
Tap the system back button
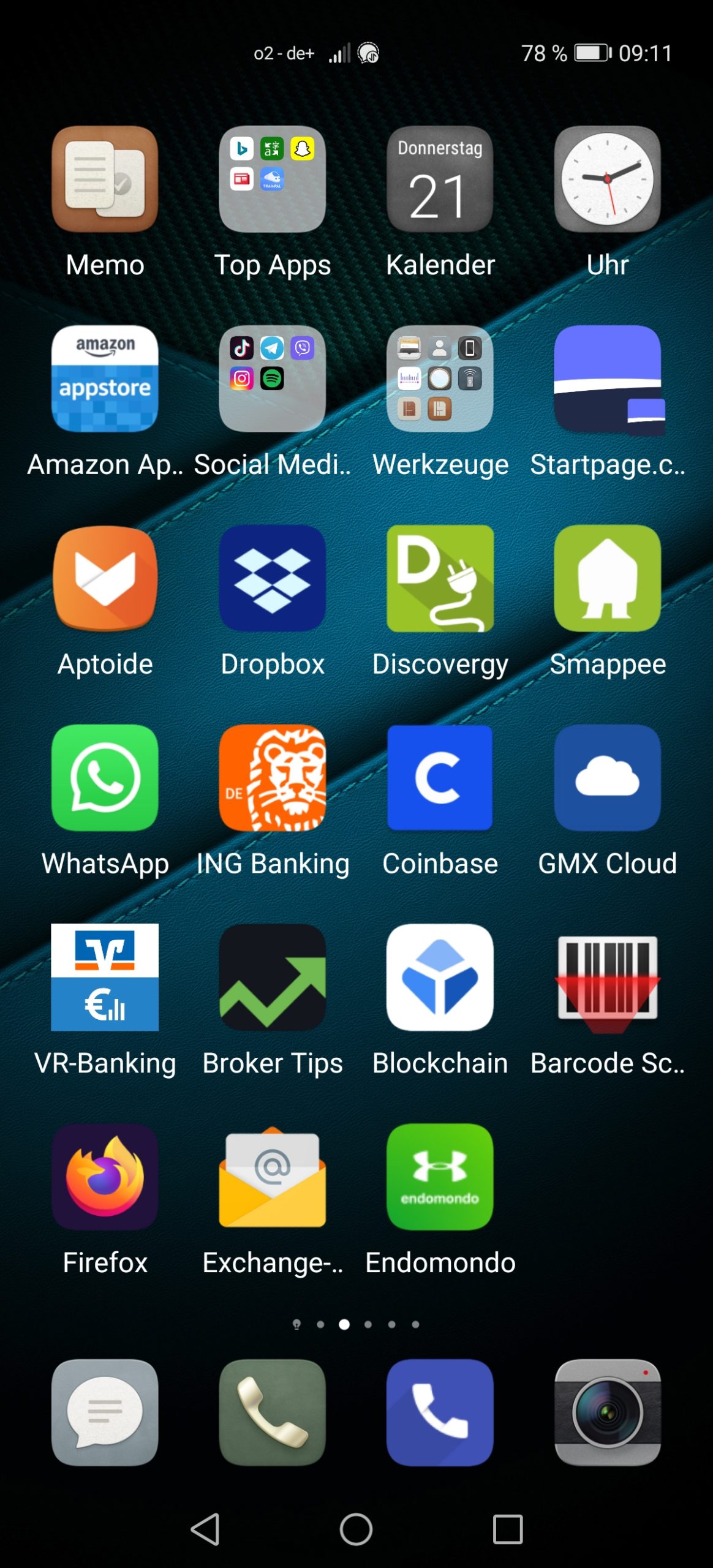click(x=205, y=1529)
